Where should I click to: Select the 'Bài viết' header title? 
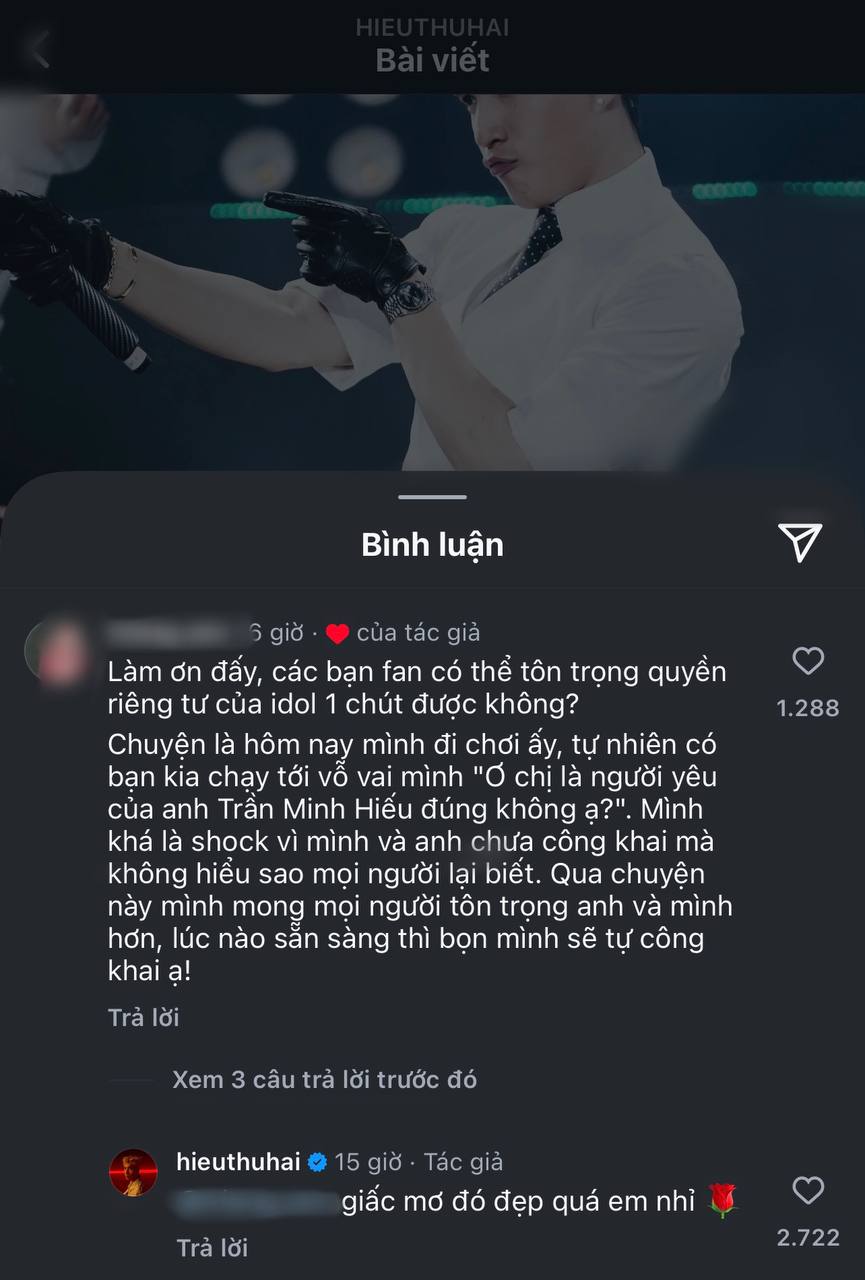click(432, 60)
